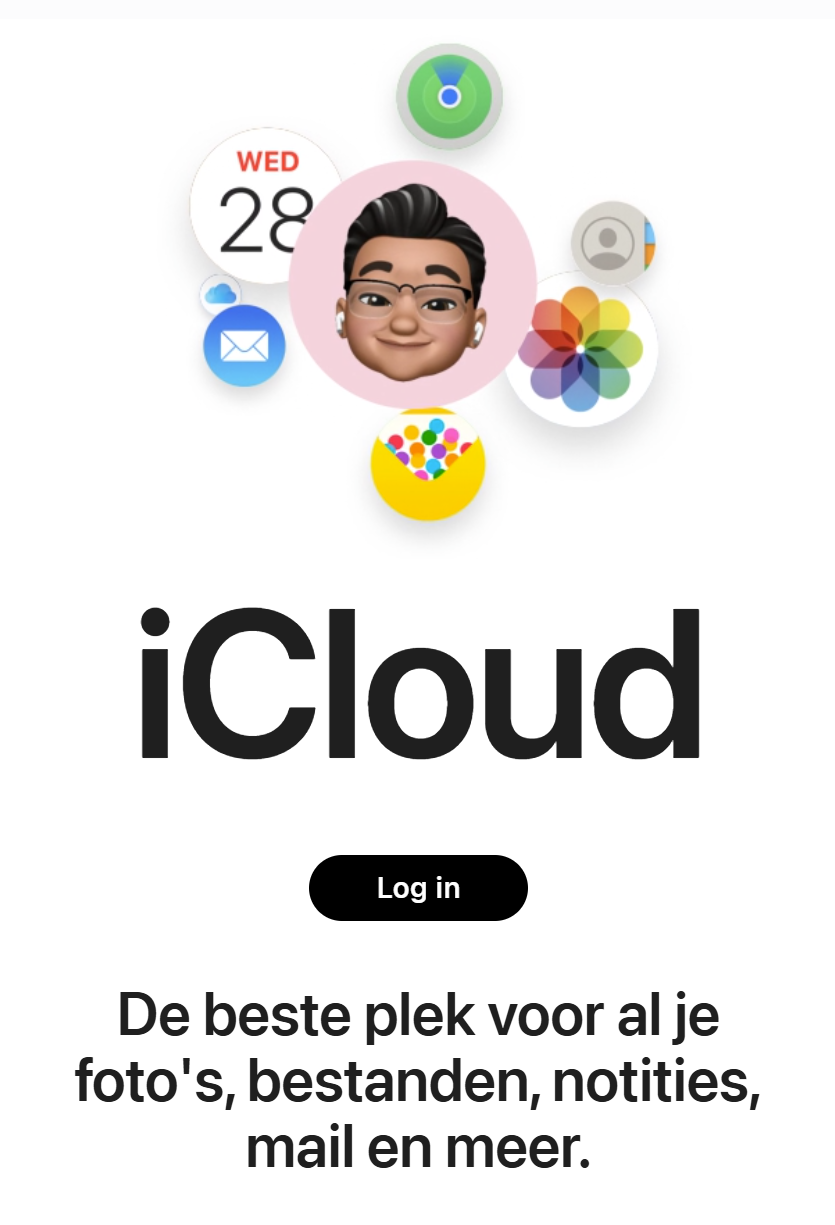Image resolution: width=835 pixels, height=1225 pixels.
Task: Open the yellow confetti envelope icon
Action: pyautogui.click(x=428, y=466)
